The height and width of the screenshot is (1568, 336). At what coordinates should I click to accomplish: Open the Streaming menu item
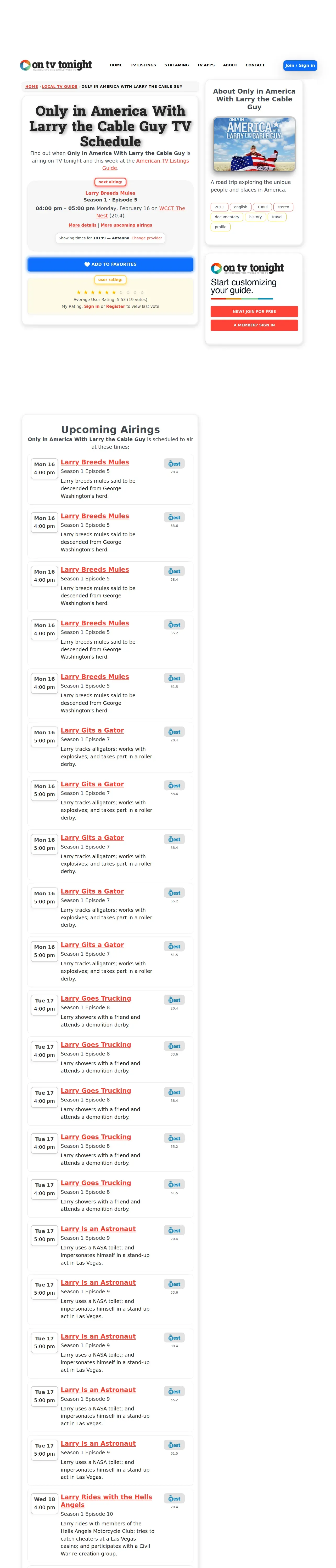pos(176,65)
